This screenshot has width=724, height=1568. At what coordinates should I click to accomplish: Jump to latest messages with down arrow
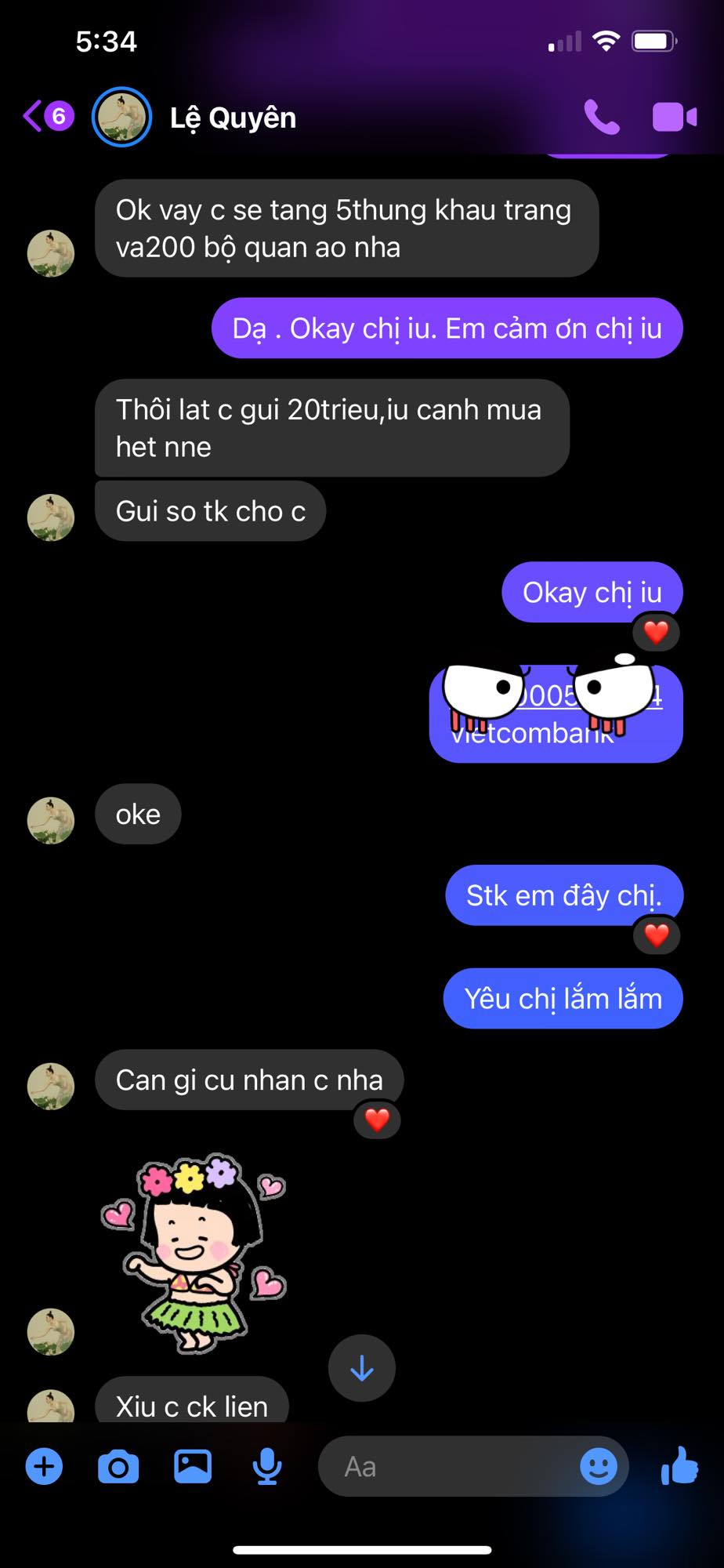[362, 1368]
